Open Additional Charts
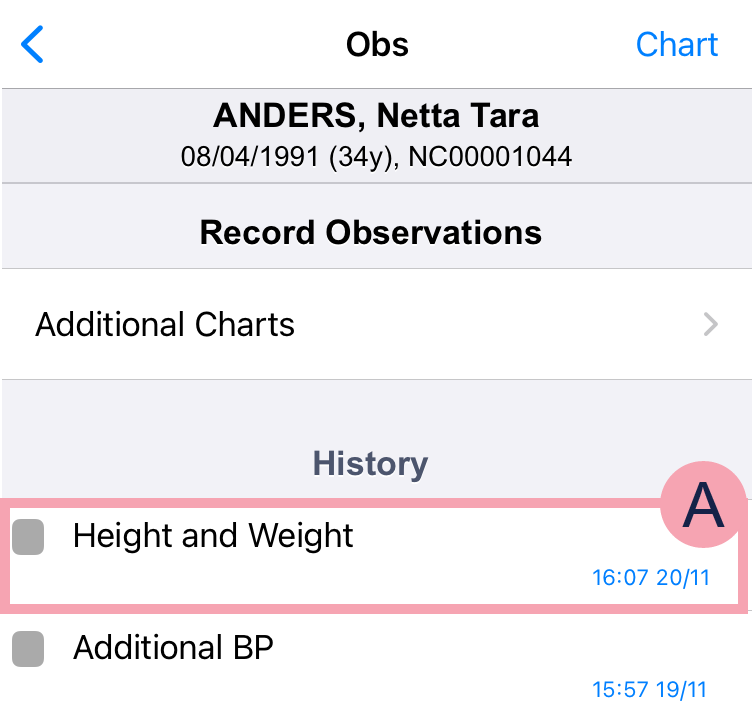752x720 pixels. pyautogui.click(x=375, y=325)
